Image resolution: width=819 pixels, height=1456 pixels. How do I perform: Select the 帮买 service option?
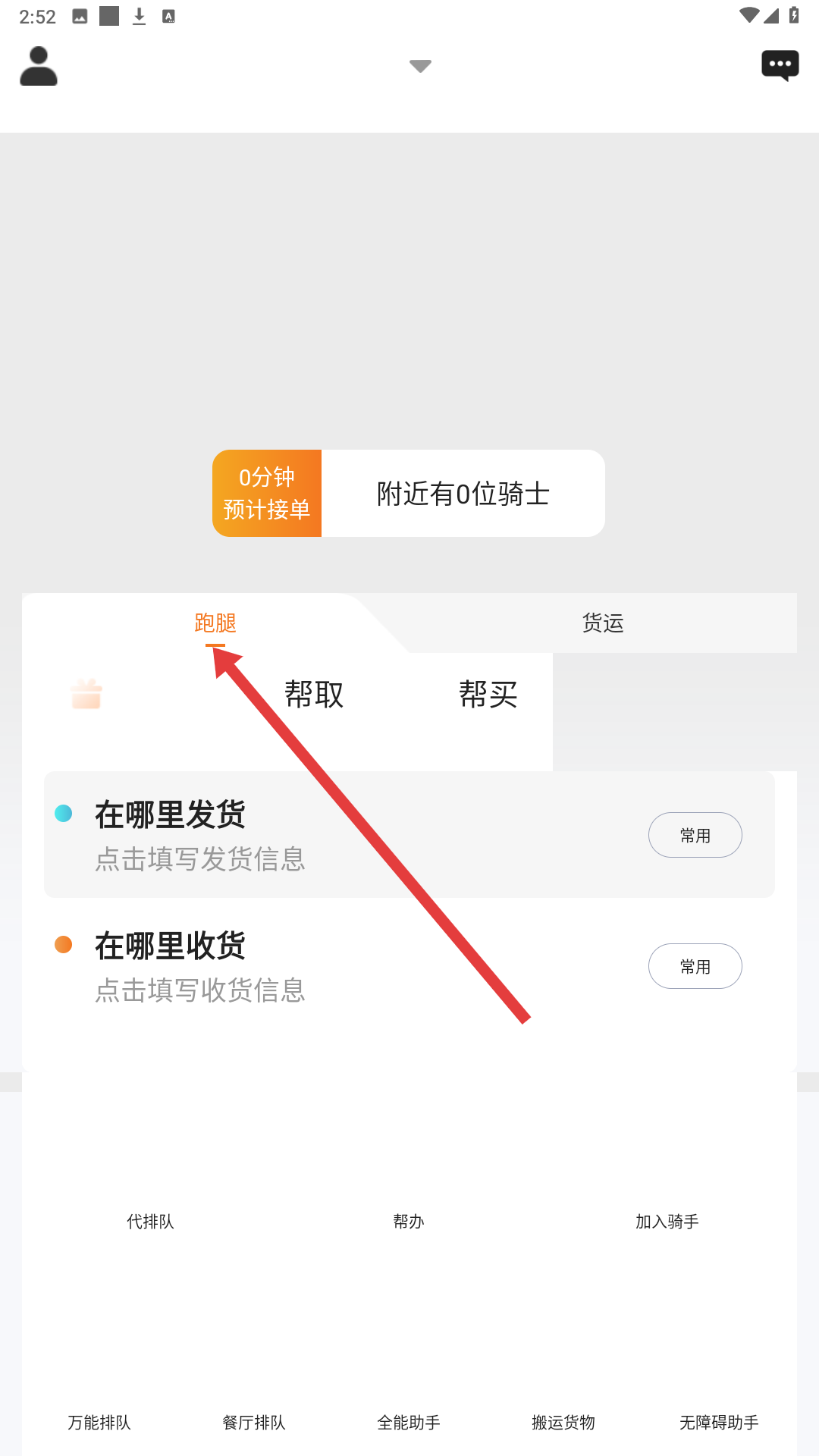[x=488, y=695]
